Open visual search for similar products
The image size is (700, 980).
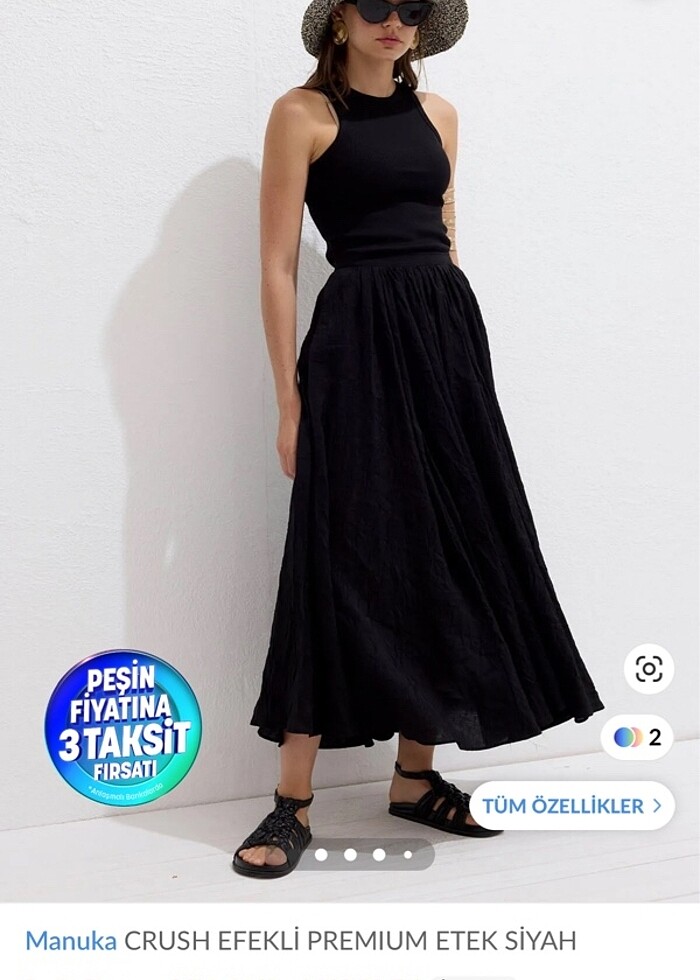[x=649, y=669]
